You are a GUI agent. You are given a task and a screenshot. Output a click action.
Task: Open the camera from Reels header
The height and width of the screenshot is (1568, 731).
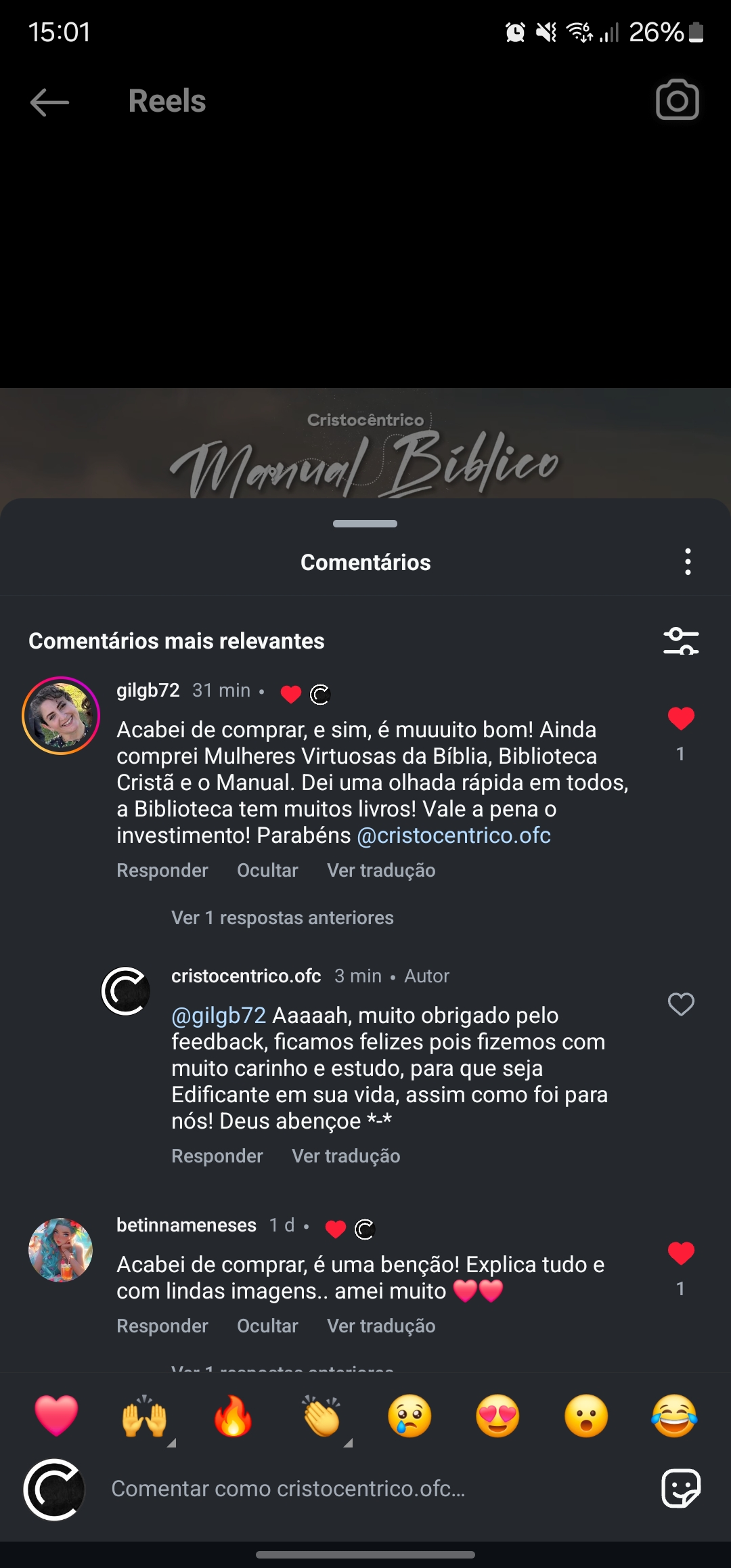(678, 100)
